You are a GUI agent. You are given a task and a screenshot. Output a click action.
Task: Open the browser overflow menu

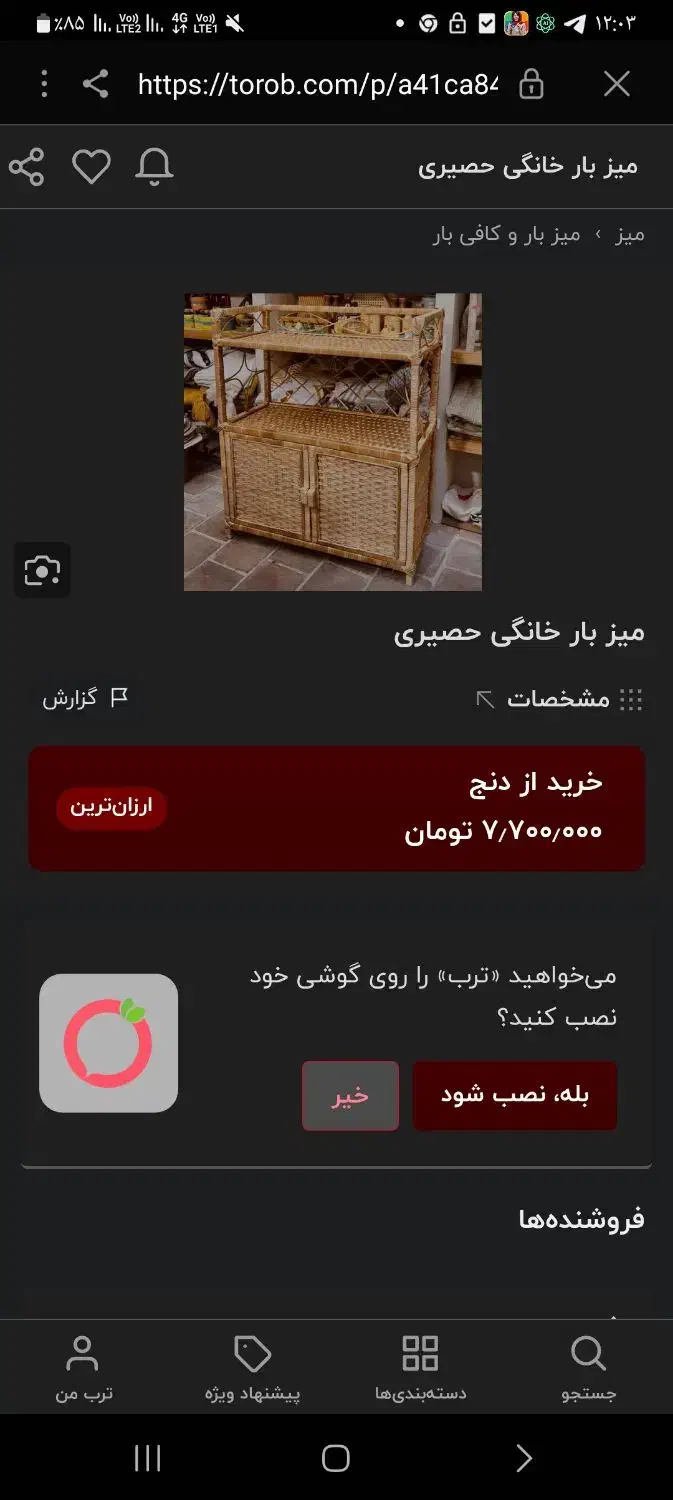coord(43,84)
